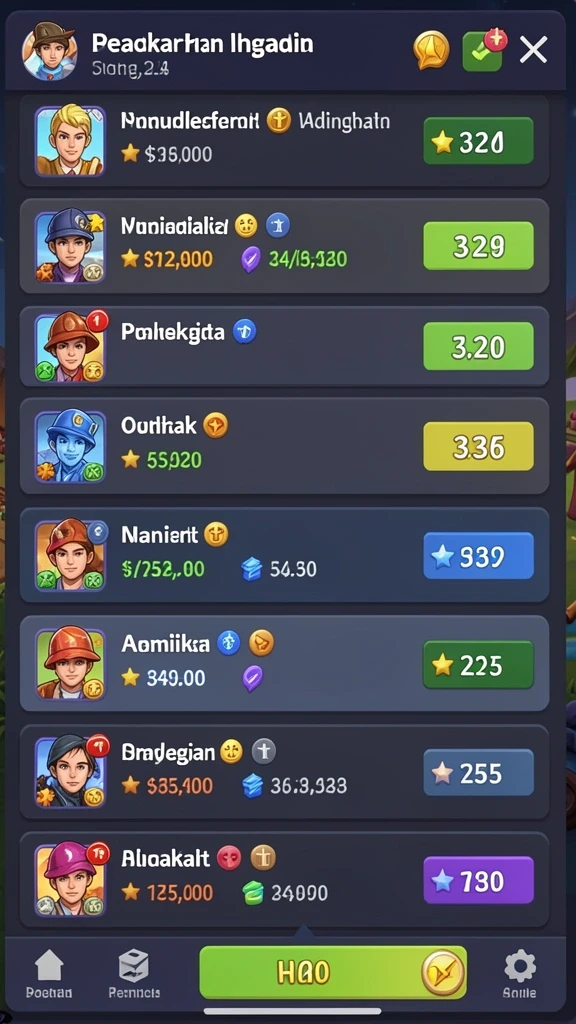The width and height of the screenshot is (576, 1024).
Task: Tap the big green HAO button
Action: click(x=333, y=972)
